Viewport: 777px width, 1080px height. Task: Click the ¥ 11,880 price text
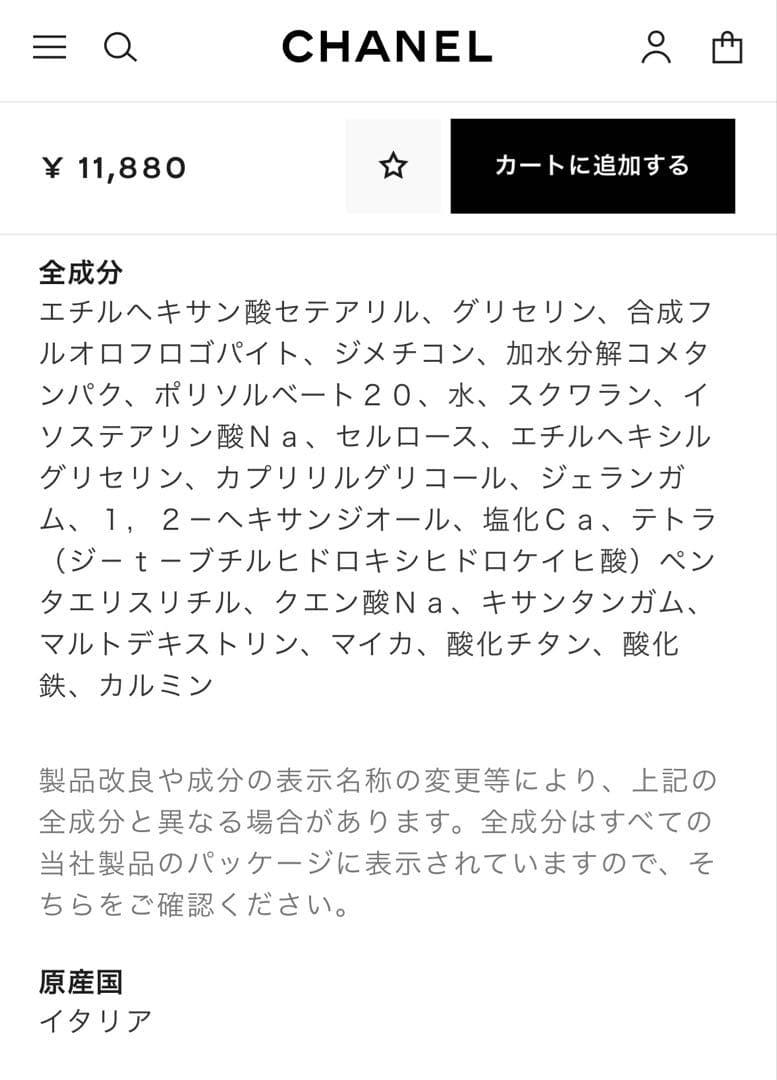(113, 167)
